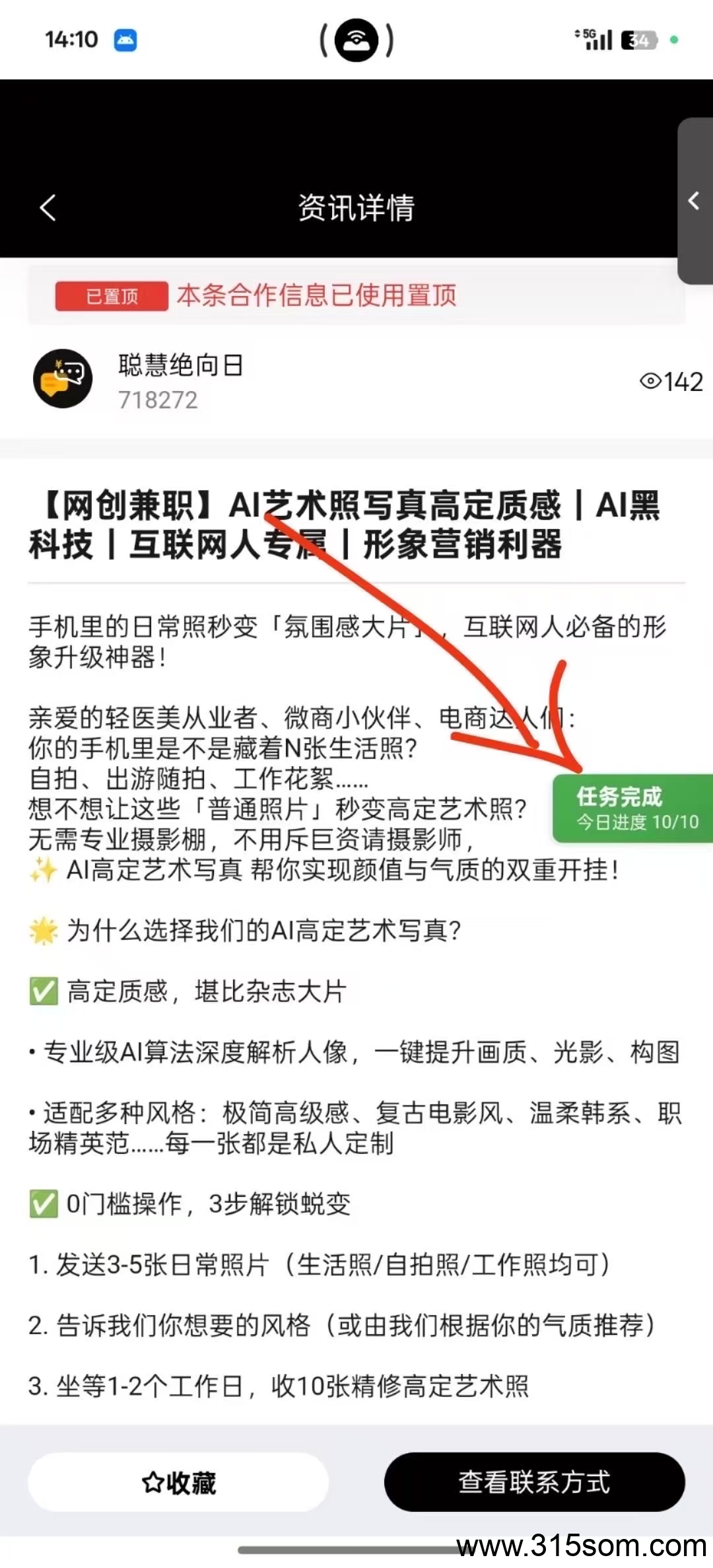
Task: Save this post with 收藏
Action: click(x=178, y=1482)
